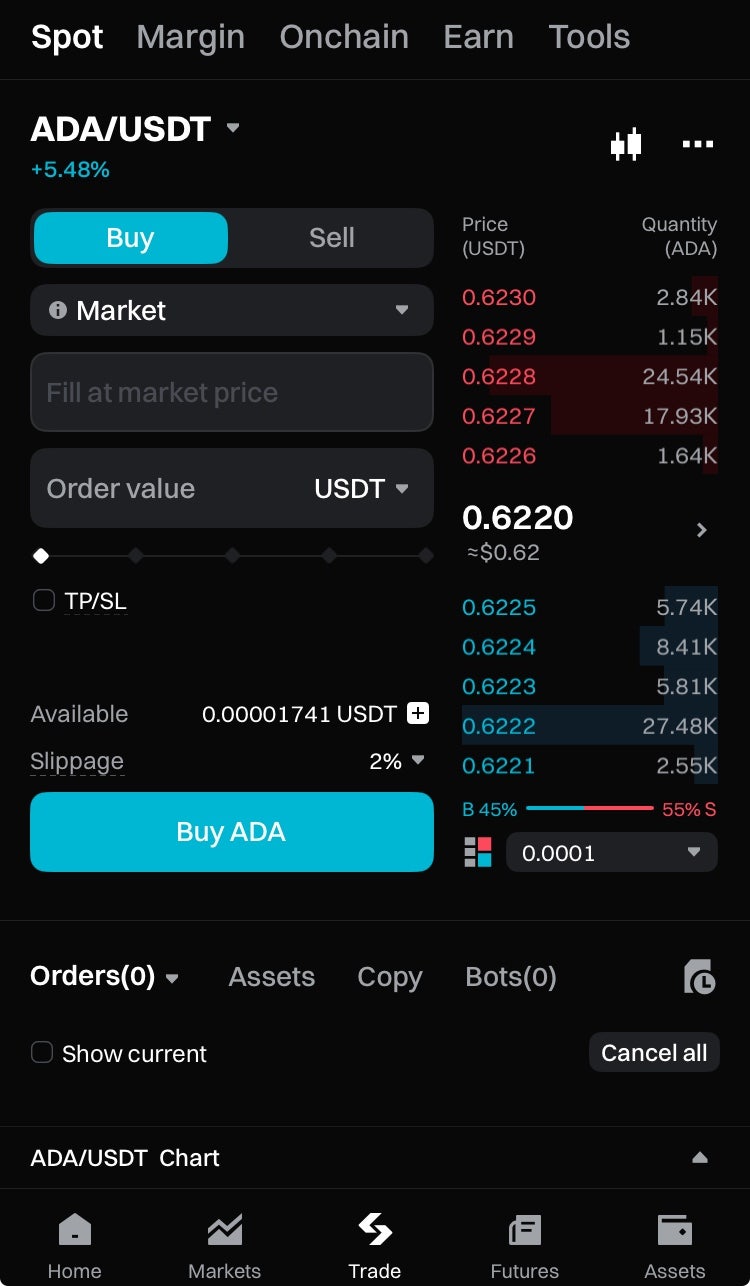Tap Cancel all orders
750x1286 pixels.
click(654, 1053)
